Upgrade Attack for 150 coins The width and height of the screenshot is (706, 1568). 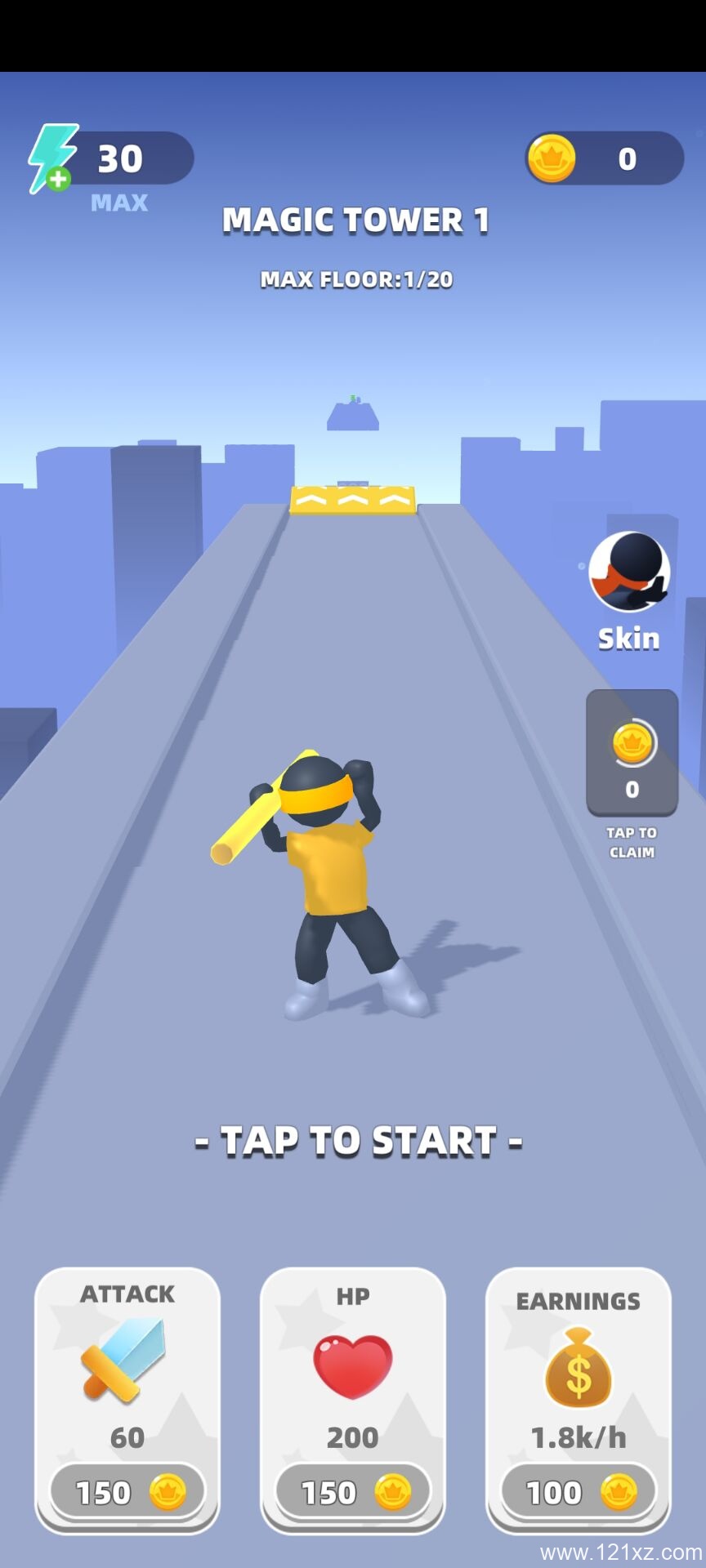point(127,1492)
